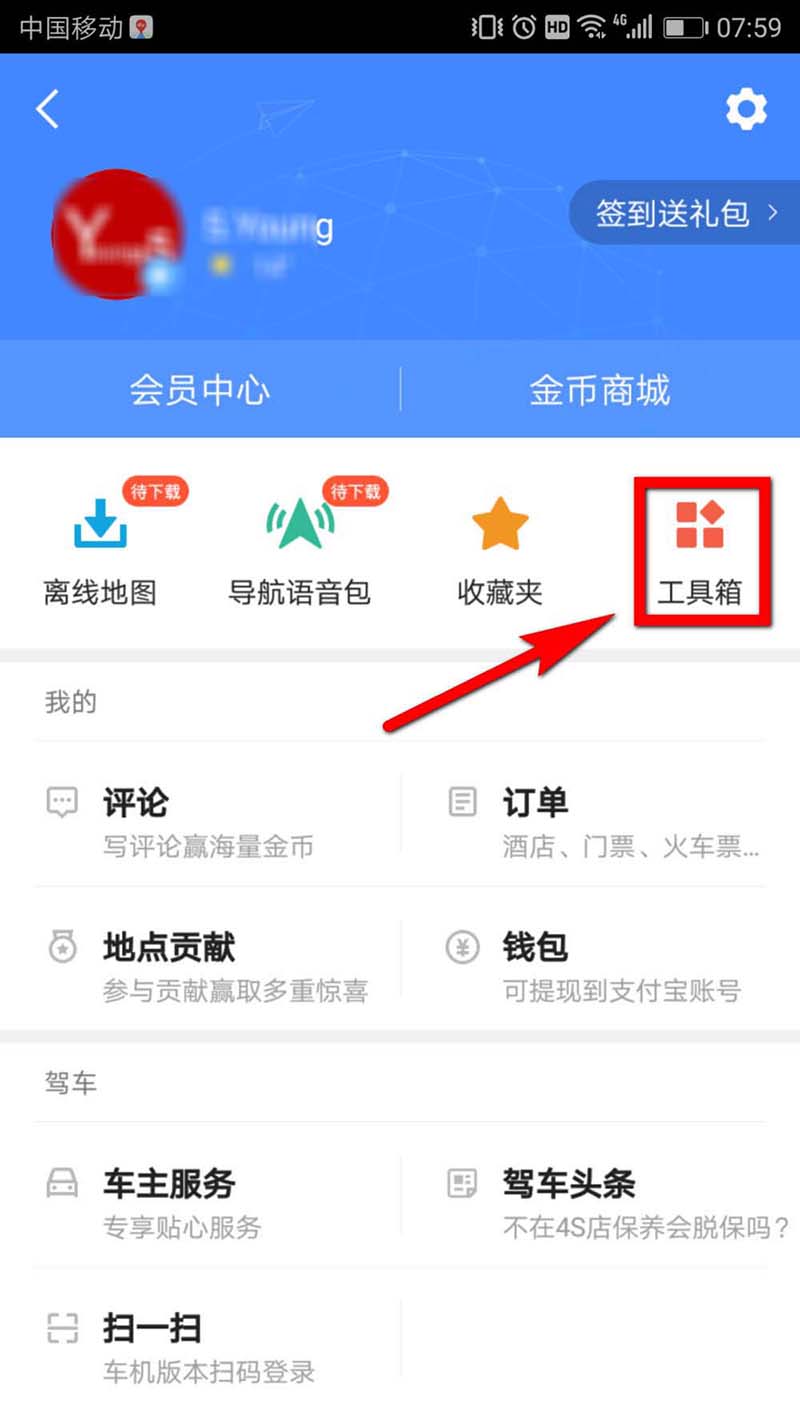
Task: Open settings via the gear icon
Action: click(746, 109)
